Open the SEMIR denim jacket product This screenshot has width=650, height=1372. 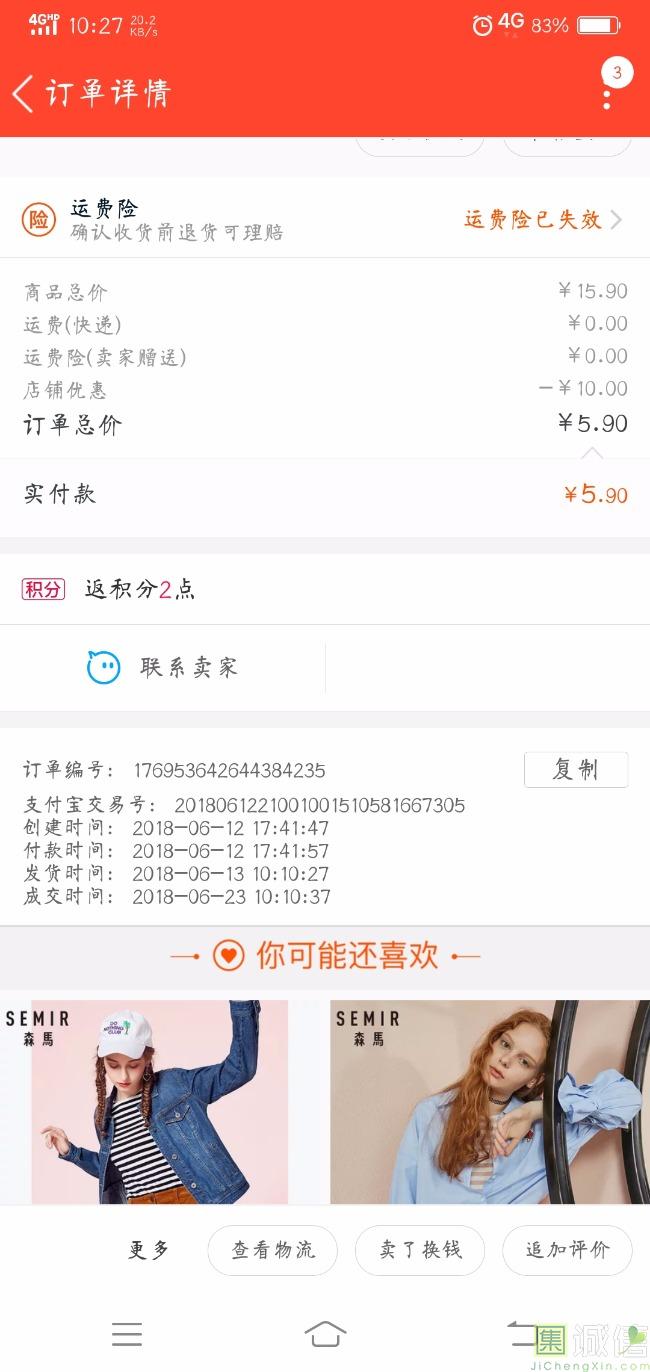pos(160,1102)
